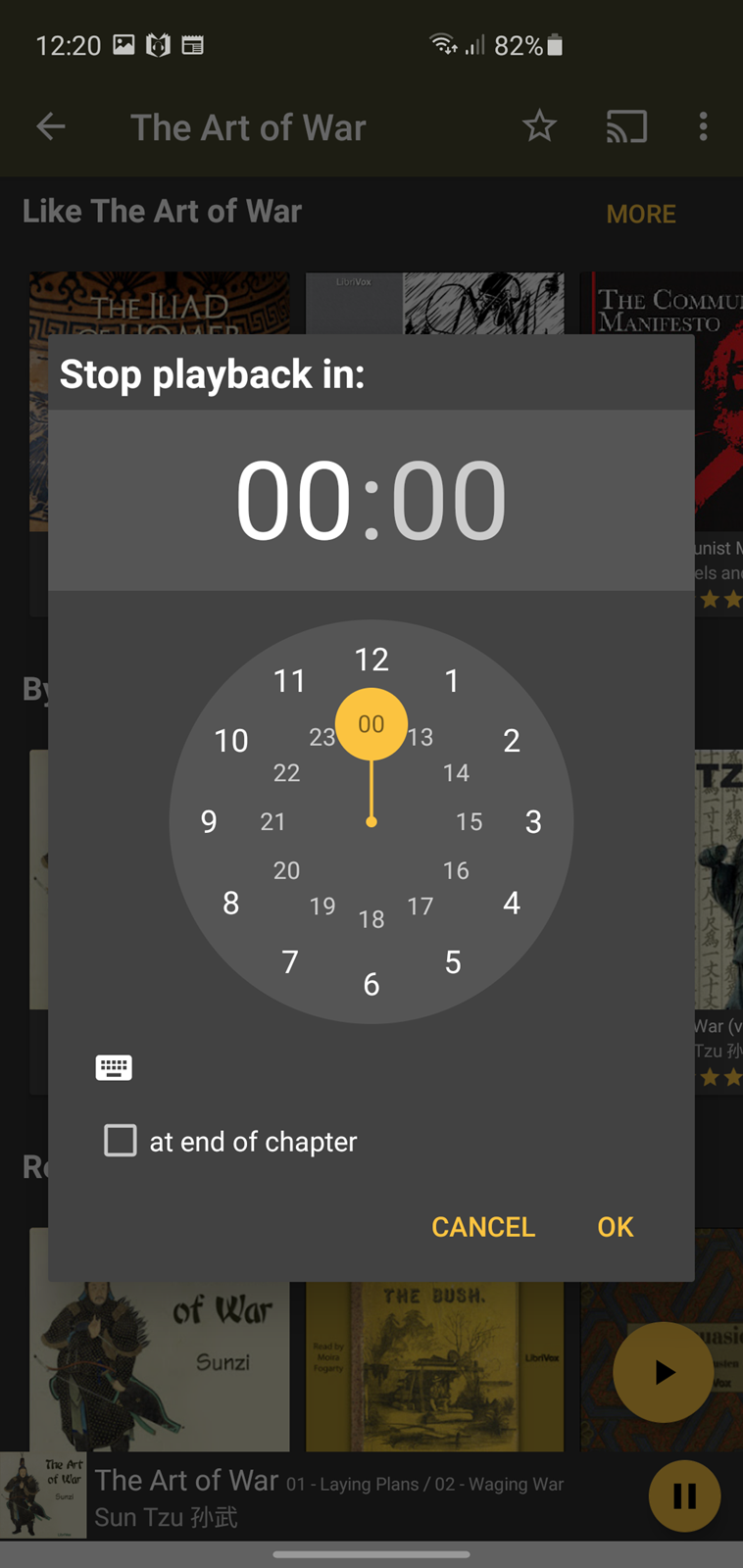Tap hour 5 on the clock face

click(x=452, y=961)
